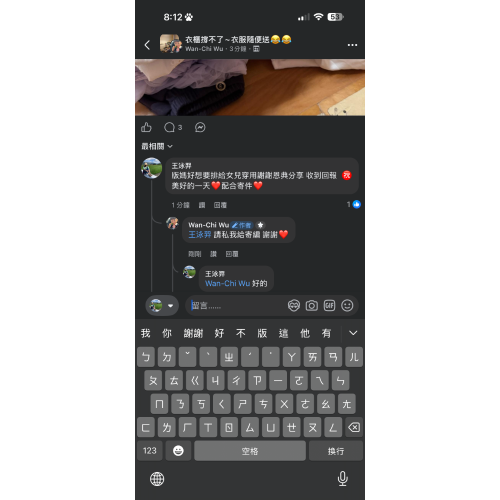
Task: Open the GIF picker in the comment box
Action: coord(329,305)
